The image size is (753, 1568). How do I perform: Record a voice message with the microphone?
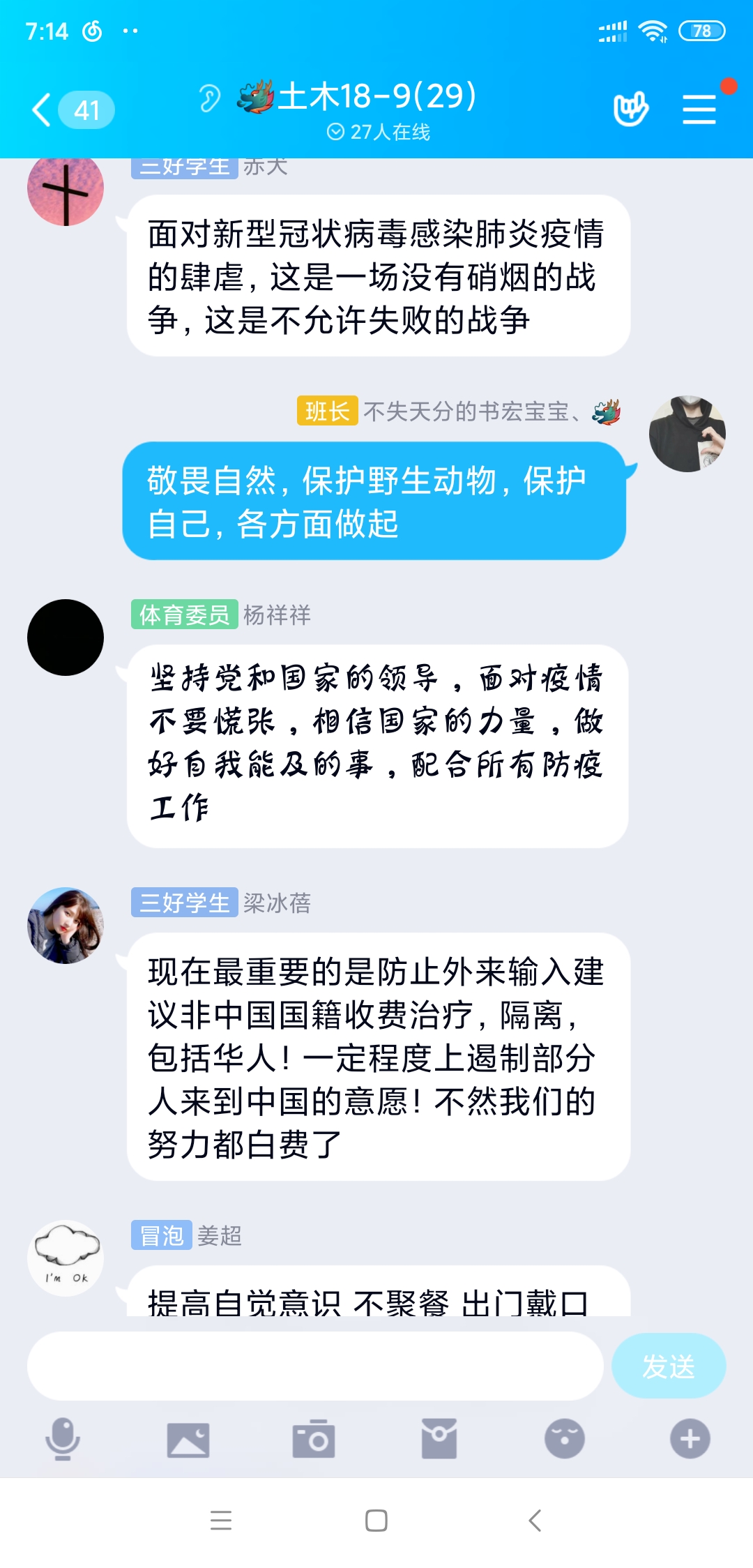pyautogui.click(x=63, y=1438)
